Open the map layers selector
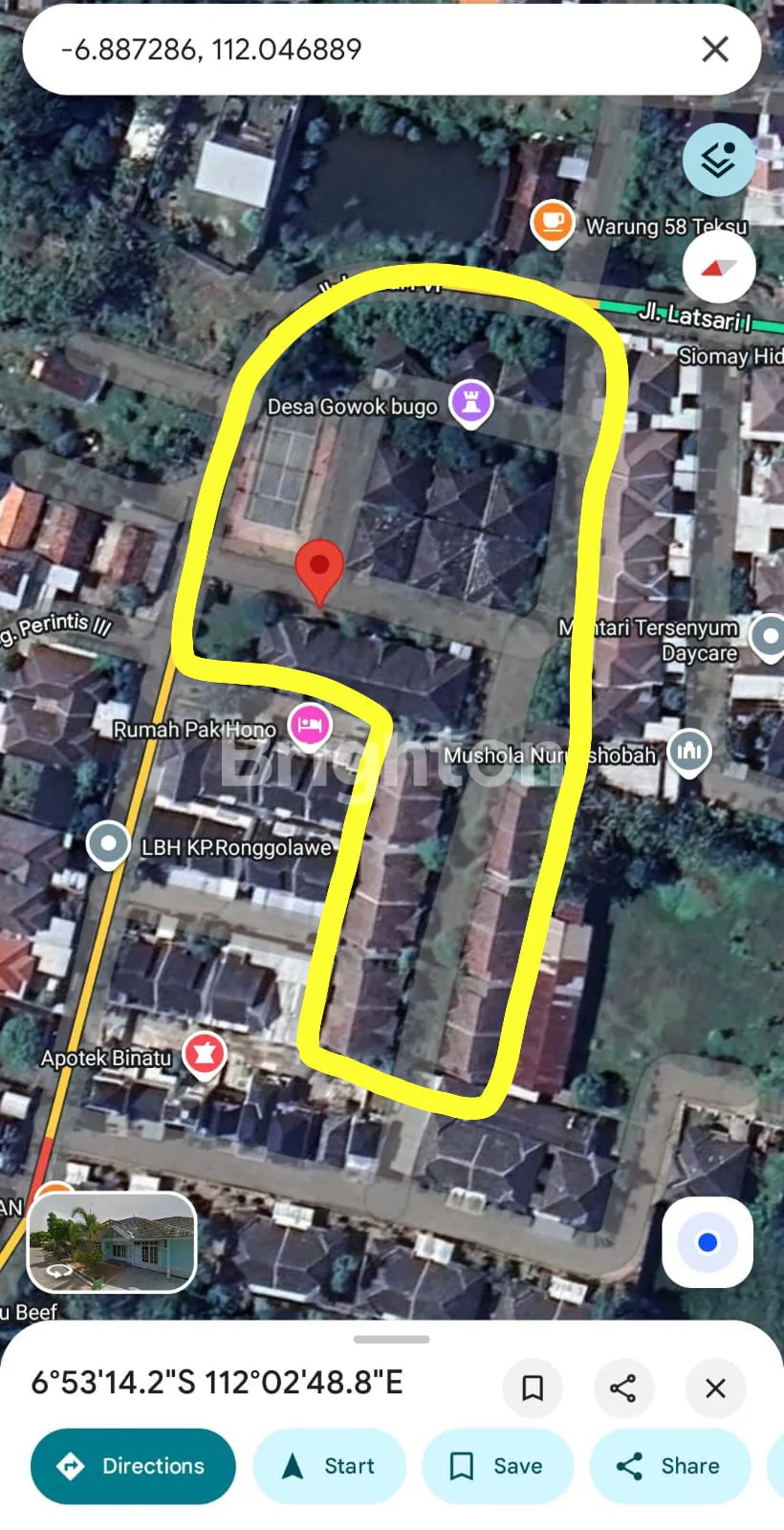 tap(718, 161)
